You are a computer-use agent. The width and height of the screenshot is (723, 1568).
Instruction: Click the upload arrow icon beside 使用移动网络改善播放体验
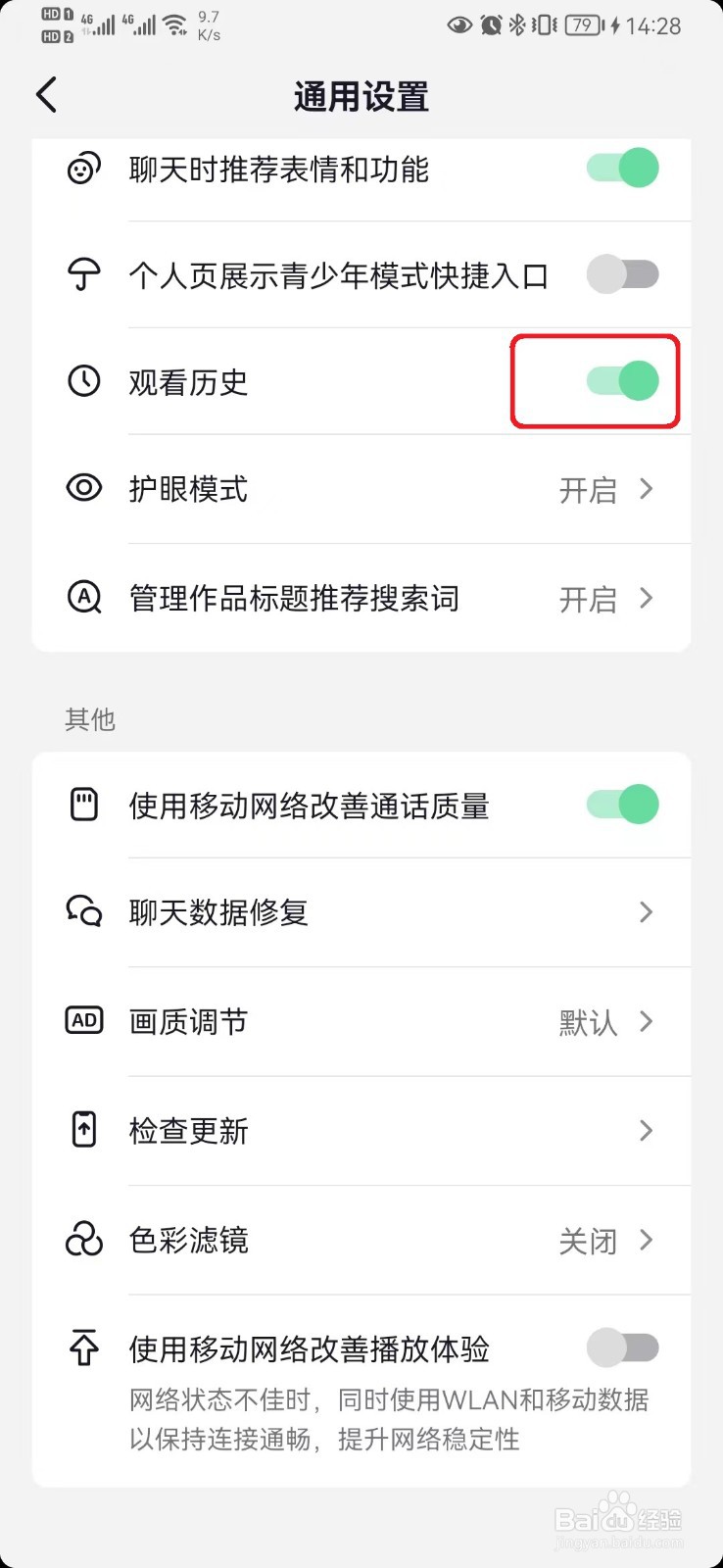tap(83, 1347)
